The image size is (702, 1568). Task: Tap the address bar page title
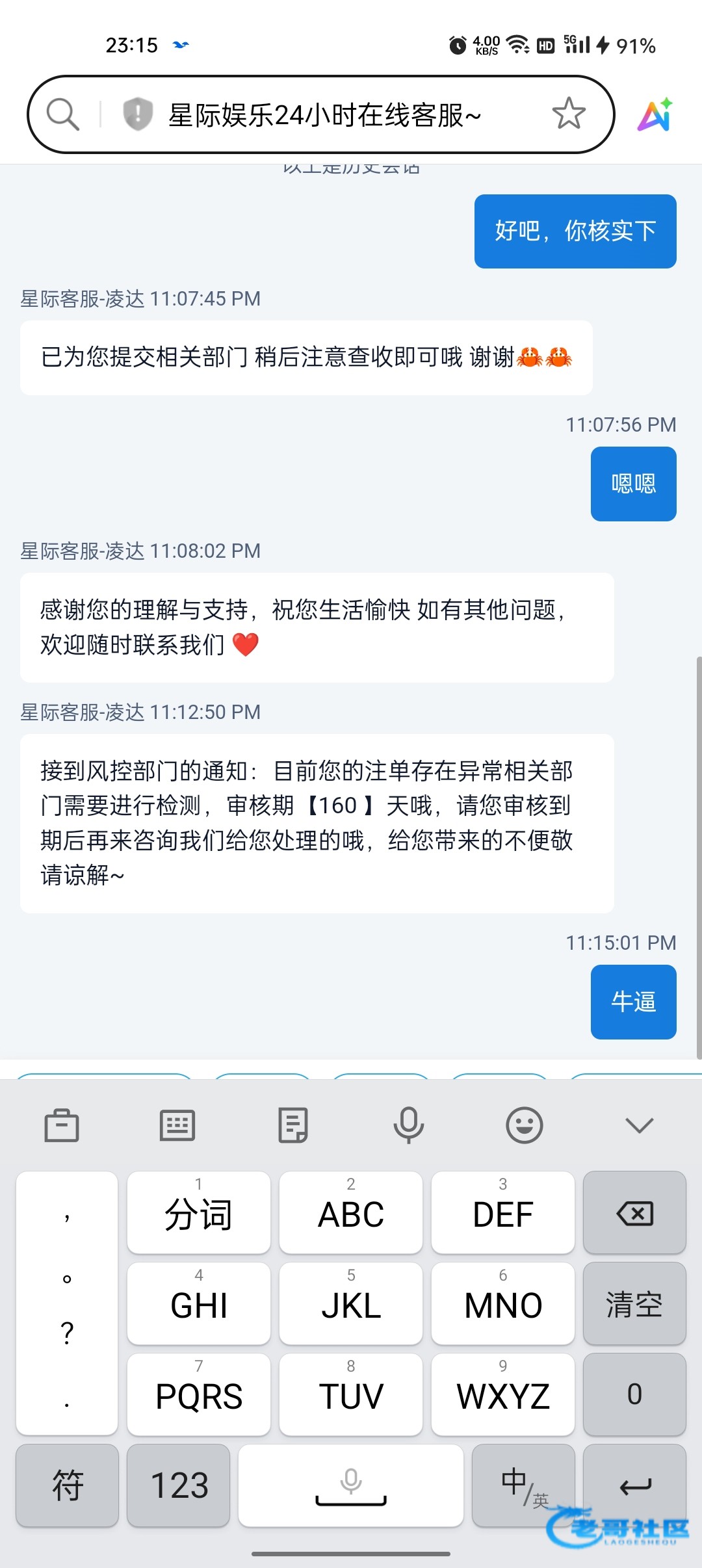pos(325,115)
